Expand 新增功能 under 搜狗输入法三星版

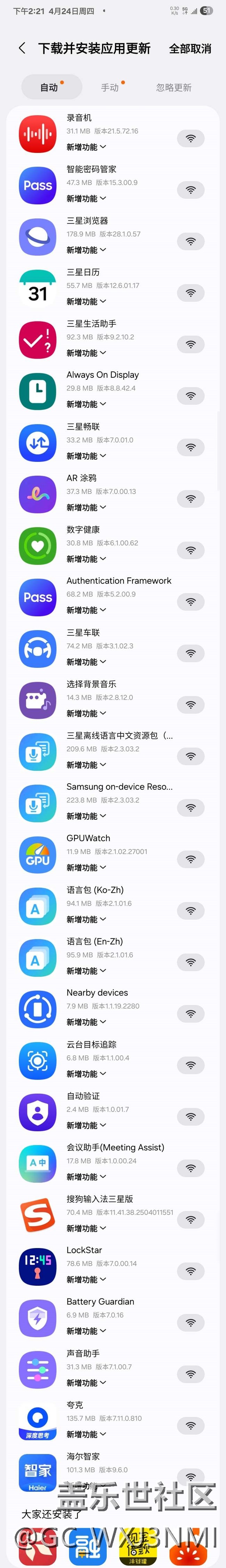pyautogui.click(x=86, y=1229)
